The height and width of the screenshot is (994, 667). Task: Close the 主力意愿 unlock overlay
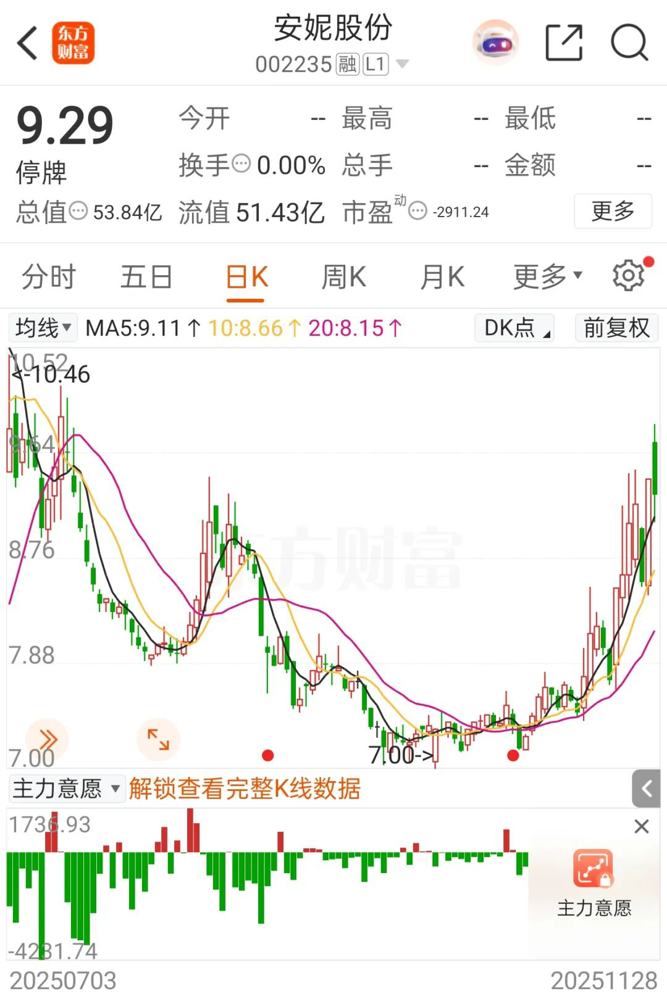[x=642, y=827]
